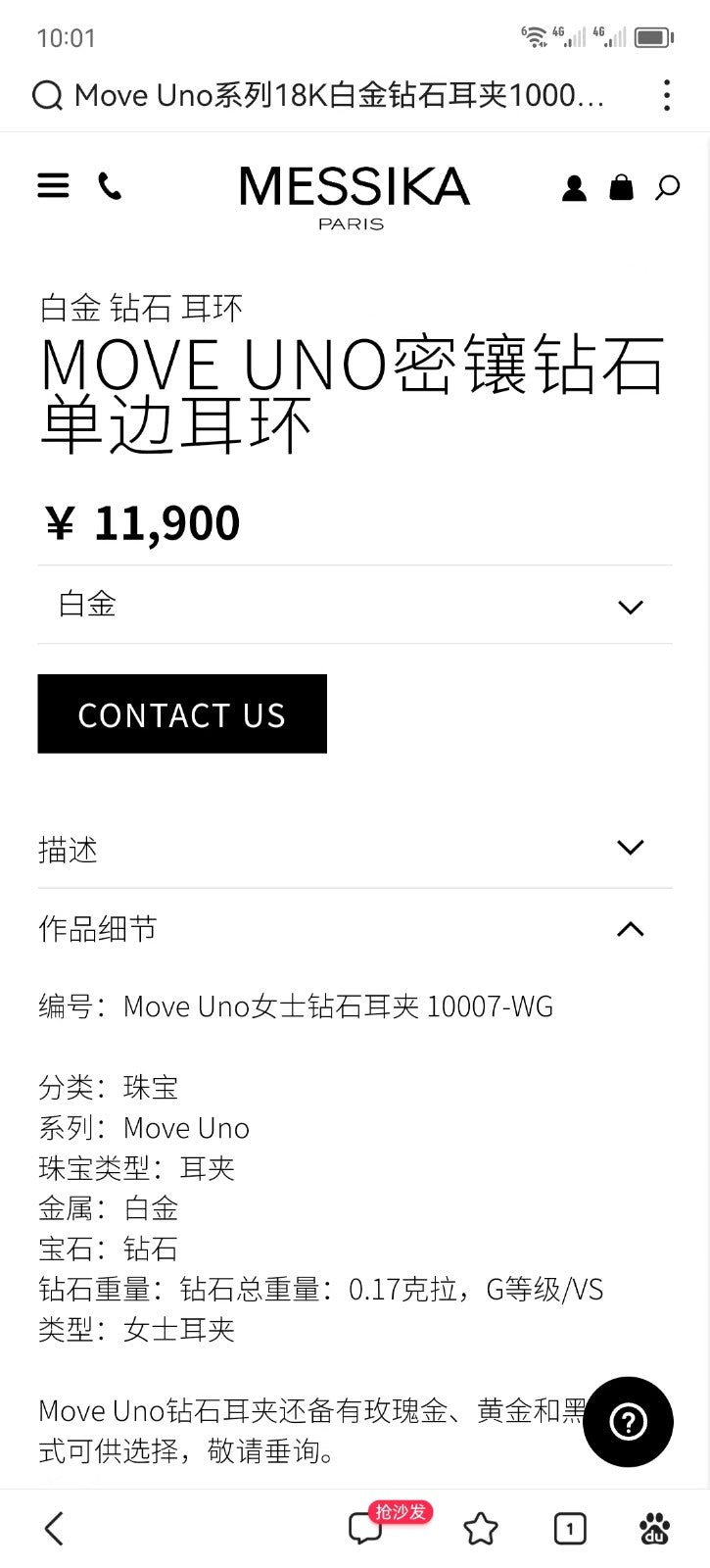The height and width of the screenshot is (1568, 710).
Task: Go back with the browser back arrow
Action: pos(55,1529)
